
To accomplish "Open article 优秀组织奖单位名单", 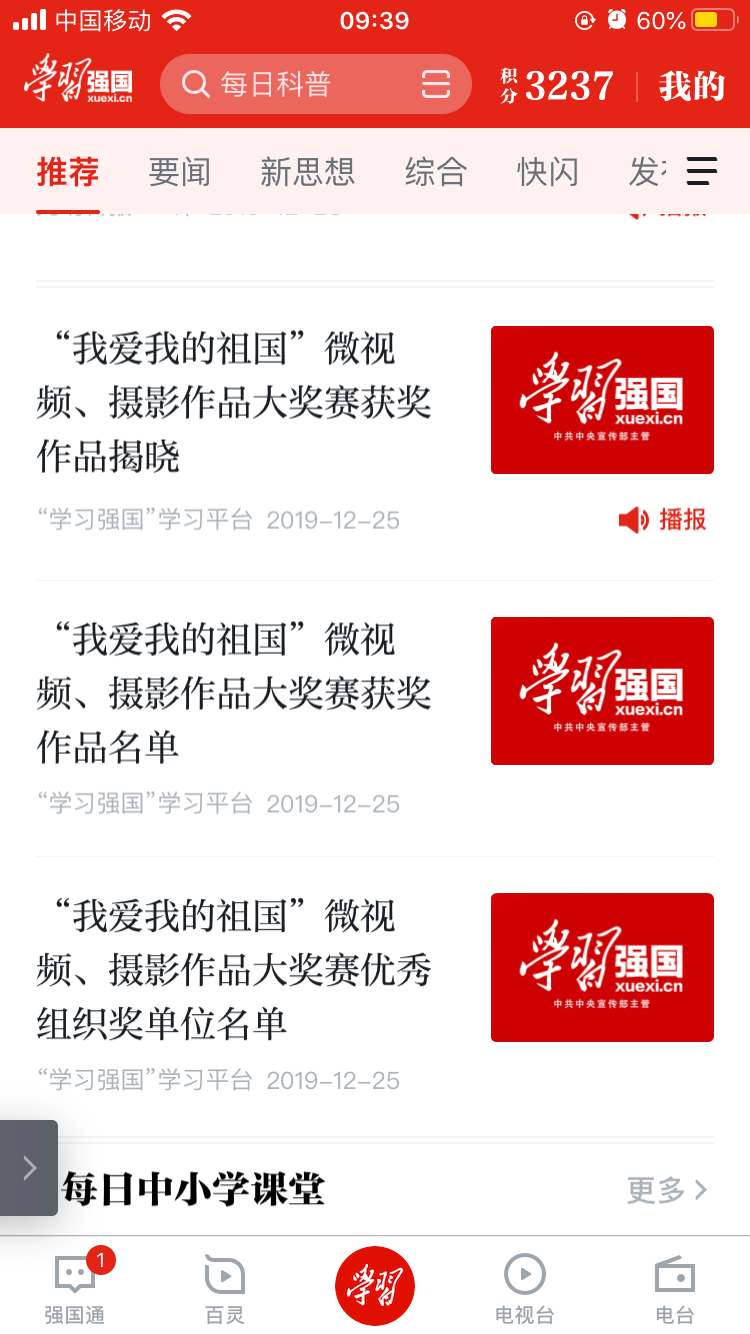I will [235, 968].
